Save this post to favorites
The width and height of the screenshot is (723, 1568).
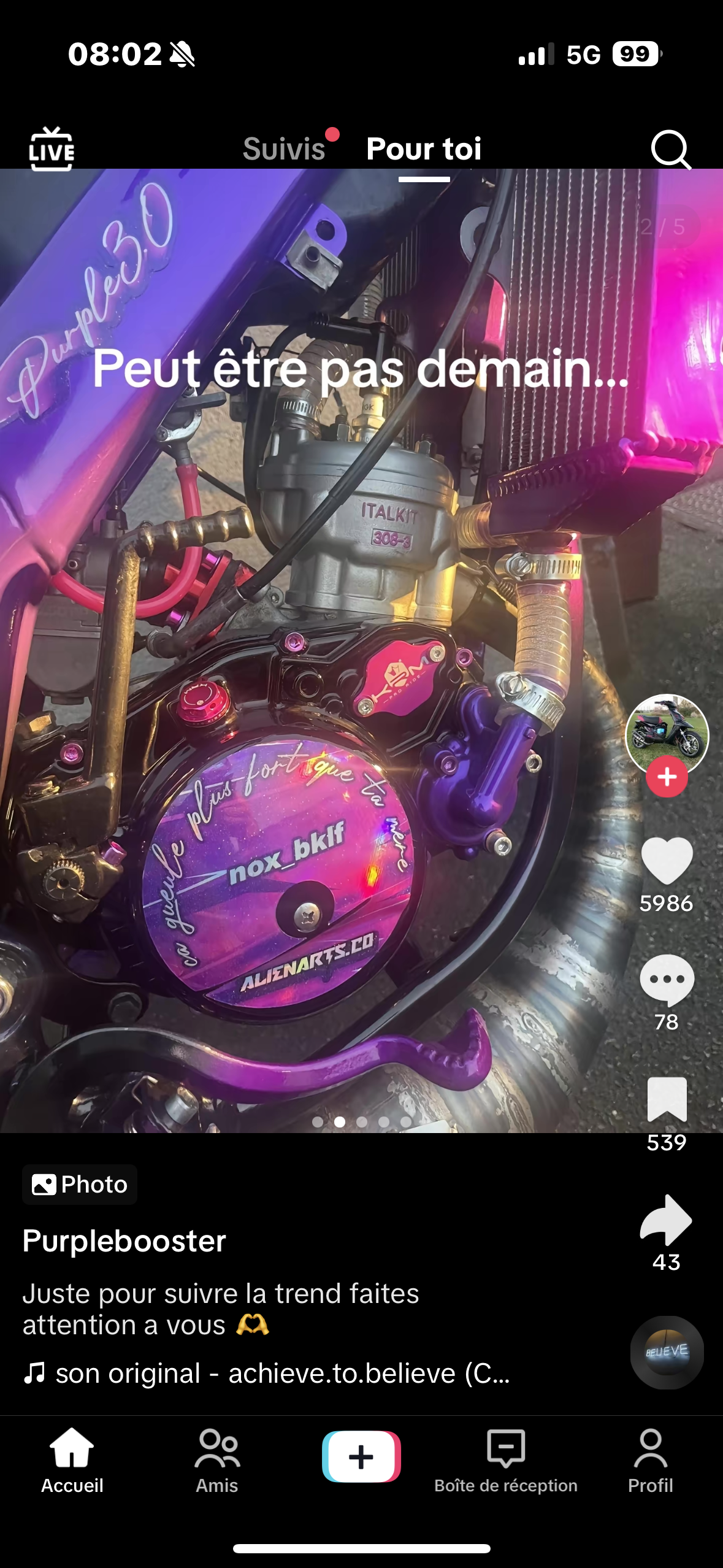pos(667,1099)
